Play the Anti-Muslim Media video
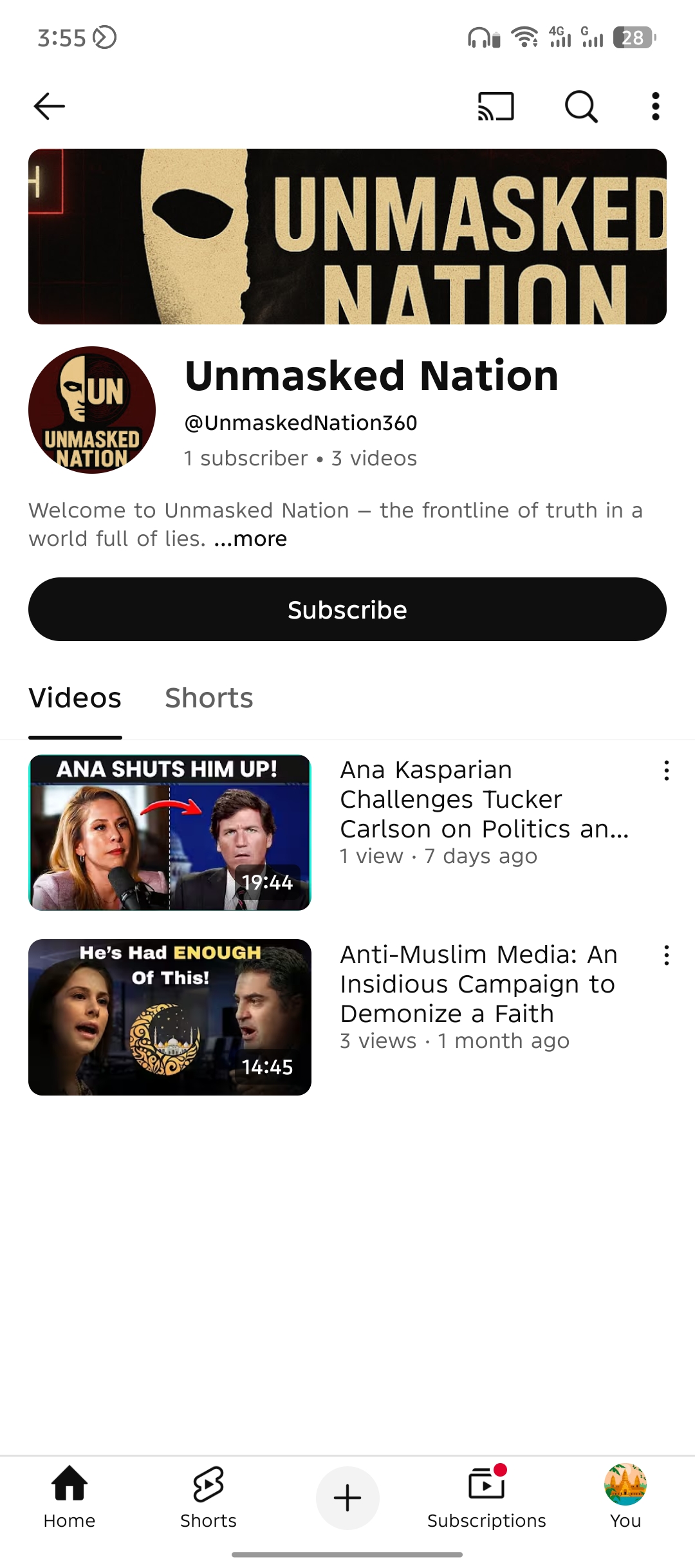The width and height of the screenshot is (695, 1568). tap(170, 1017)
